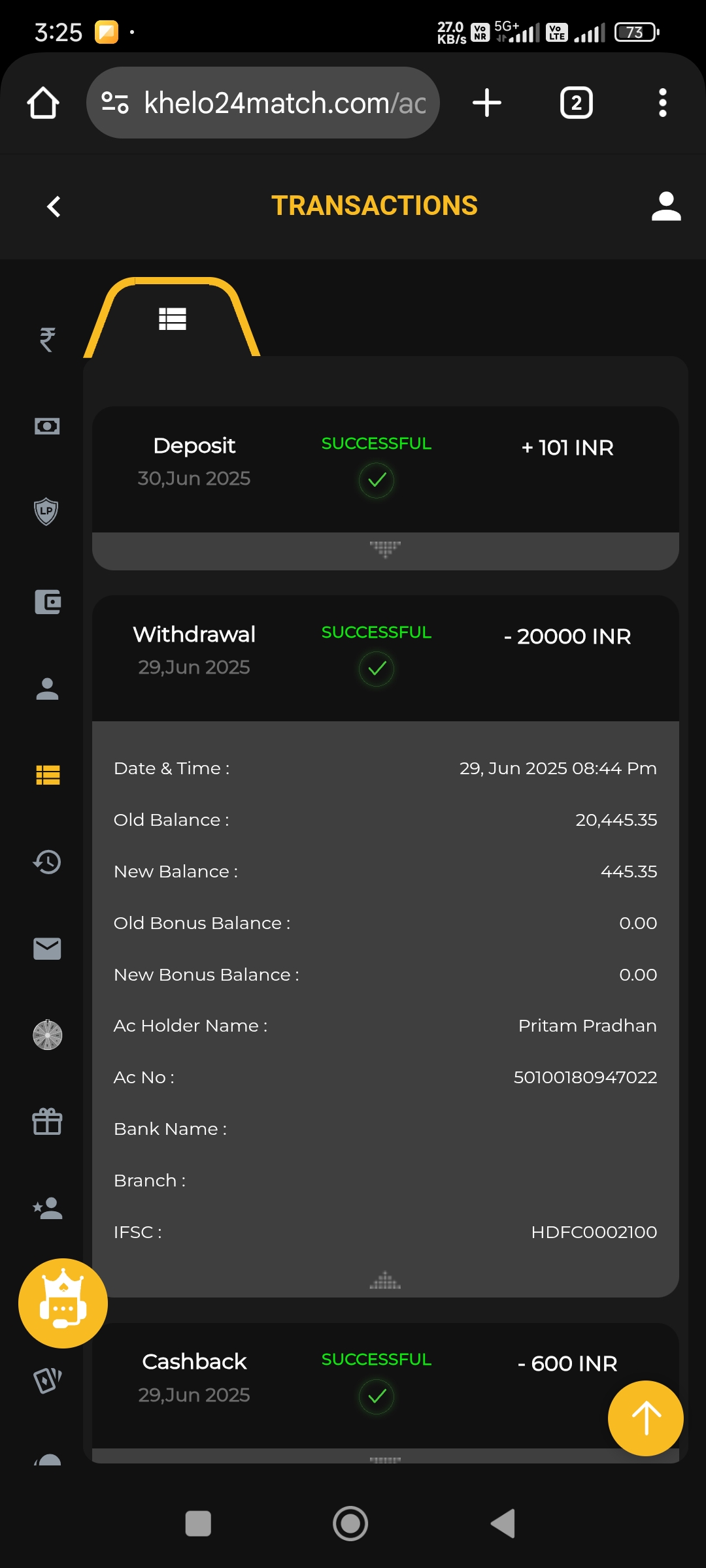Image resolution: width=706 pixels, height=1568 pixels.
Task: Open the cash note sidebar item
Action: [x=47, y=427]
